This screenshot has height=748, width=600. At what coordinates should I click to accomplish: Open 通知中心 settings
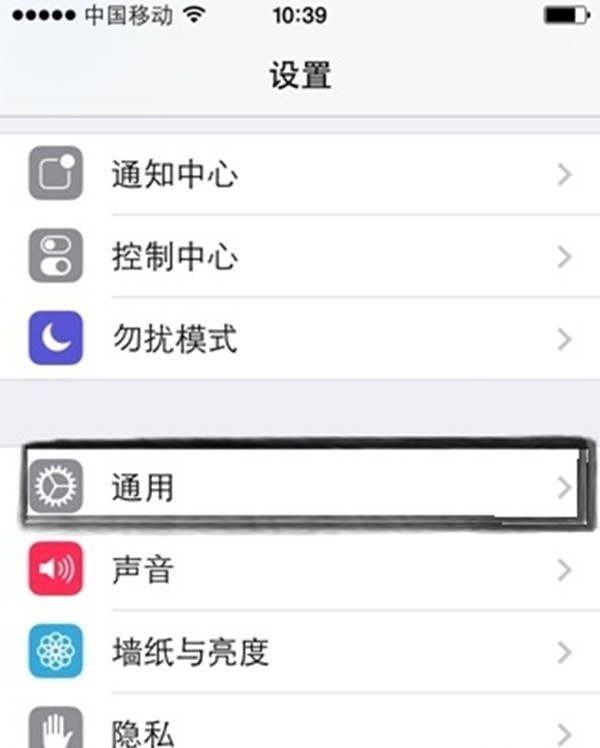pos(300,175)
